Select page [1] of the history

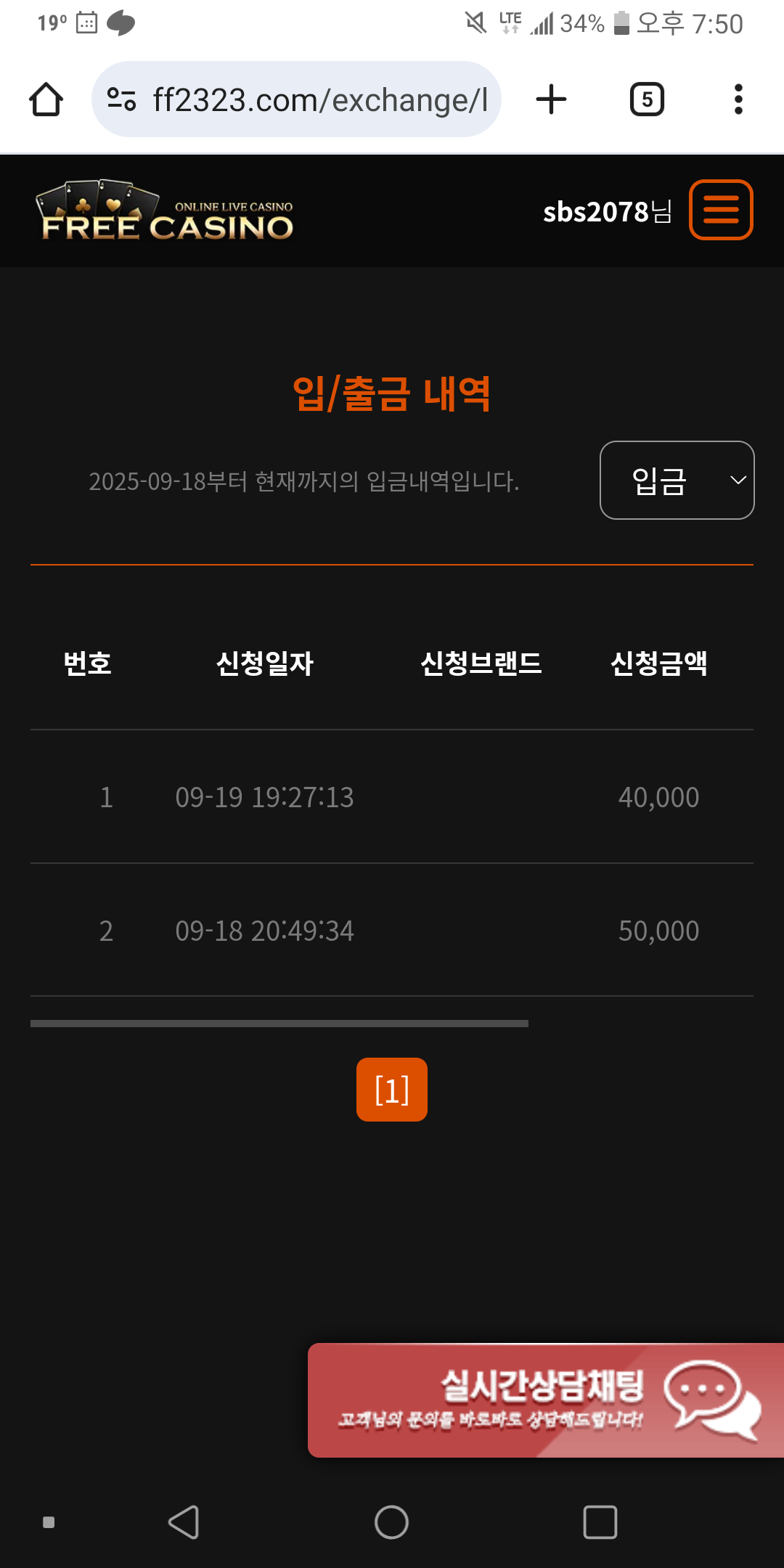[391, 1090]
